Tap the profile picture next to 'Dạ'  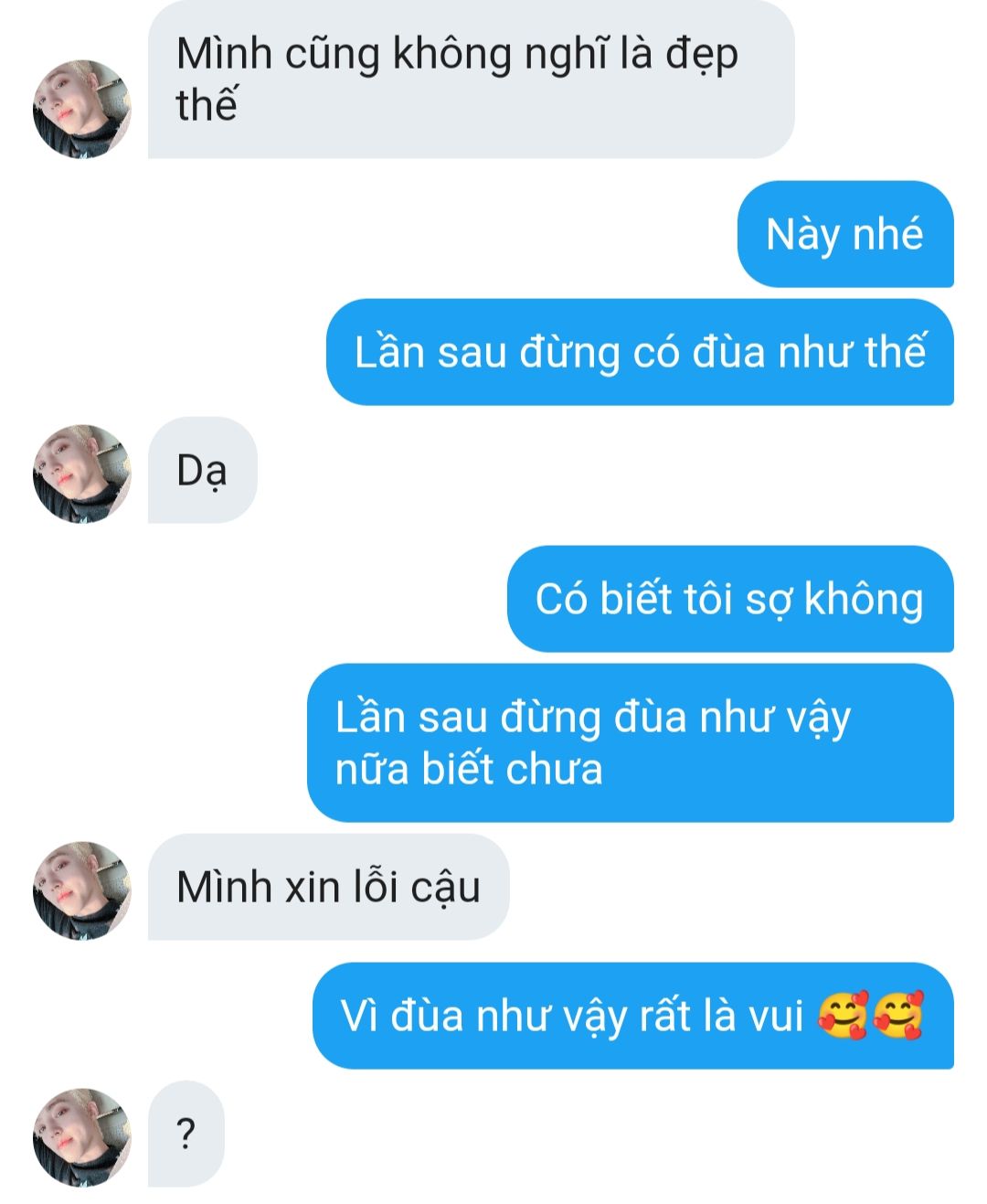82,474
